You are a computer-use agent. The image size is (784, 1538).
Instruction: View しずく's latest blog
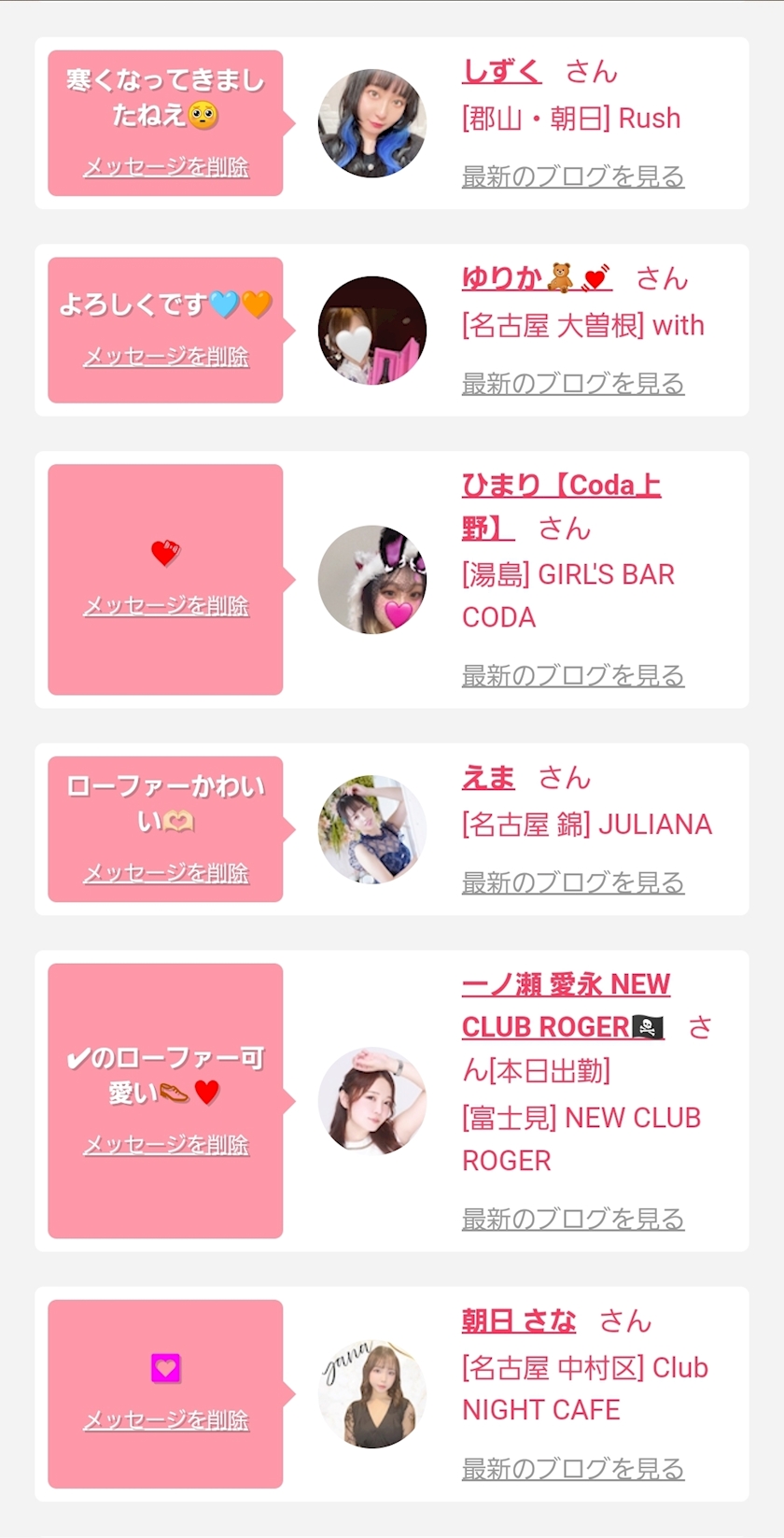[573, 176]
